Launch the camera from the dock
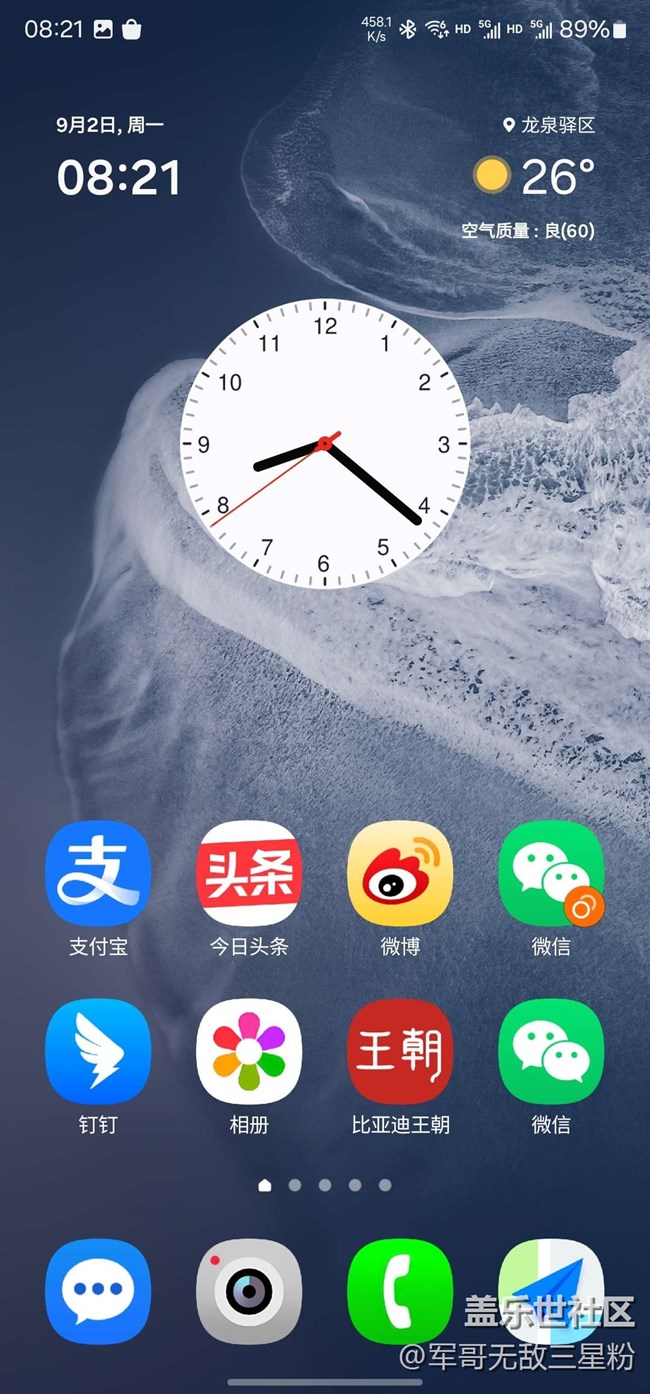The width and height of the screenshot is (650, 1394). [249, 1290]
